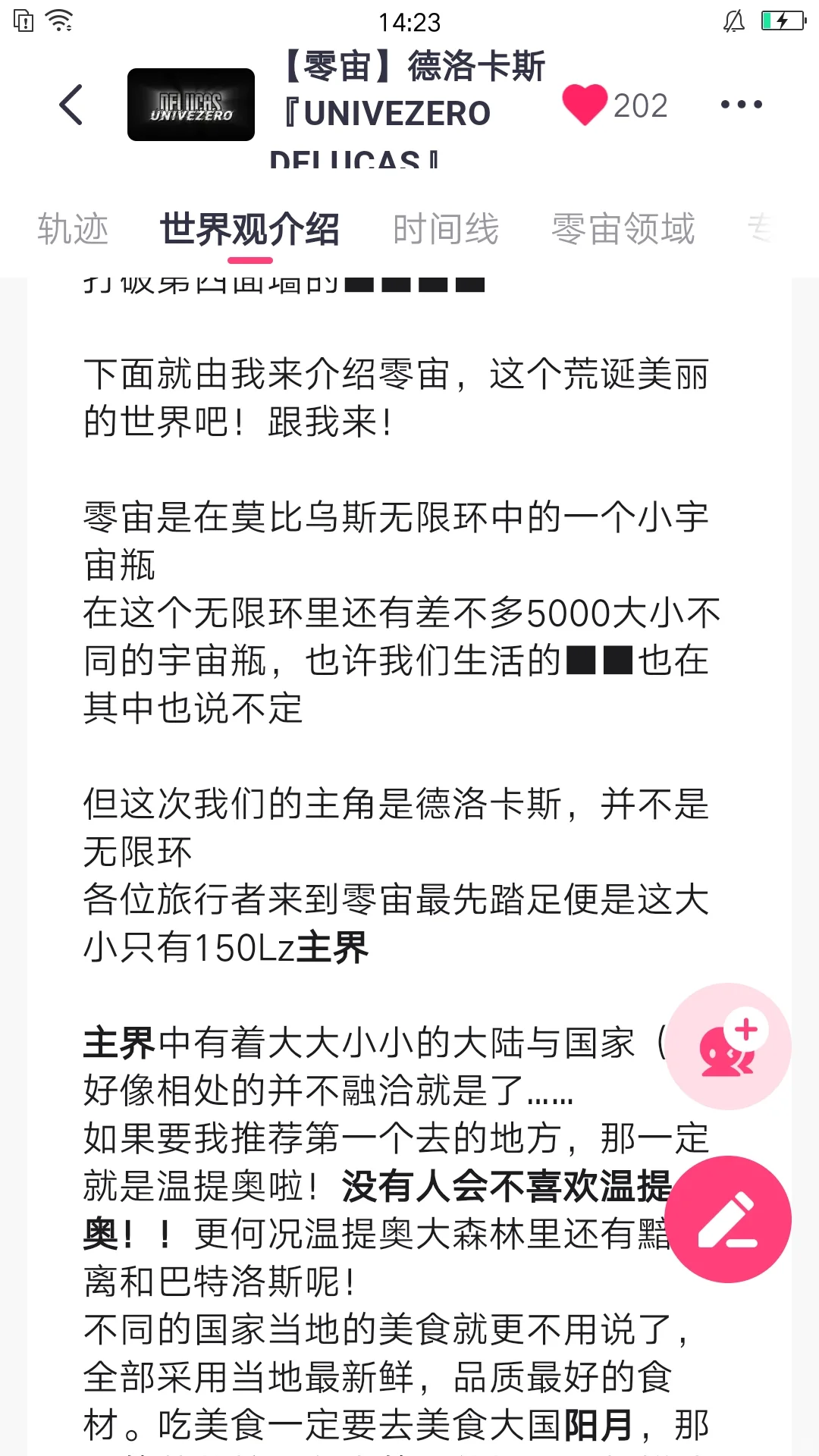Tap the pencil edit floating button
The image size is (819, 1456).
[x=728, y=1219]
